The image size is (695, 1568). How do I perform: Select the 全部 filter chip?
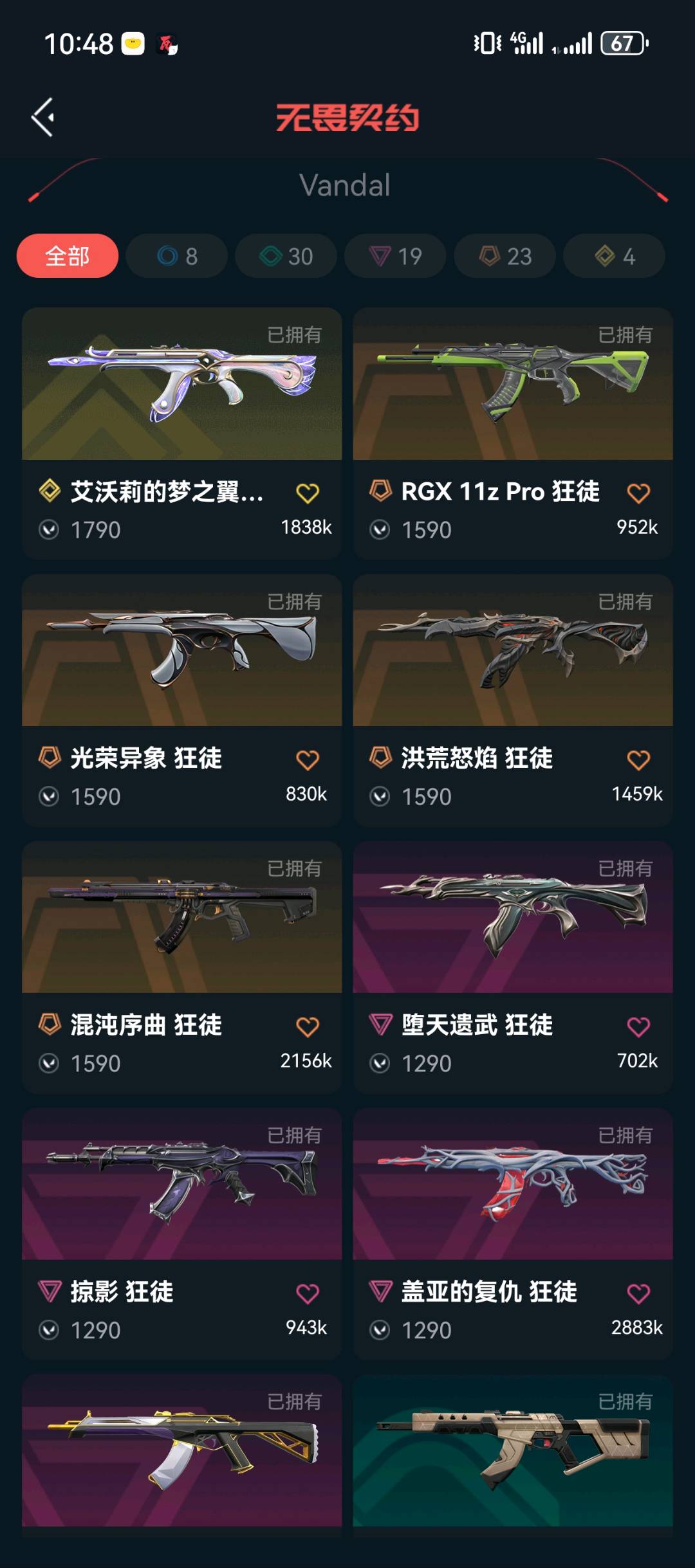tap(68, 256)
